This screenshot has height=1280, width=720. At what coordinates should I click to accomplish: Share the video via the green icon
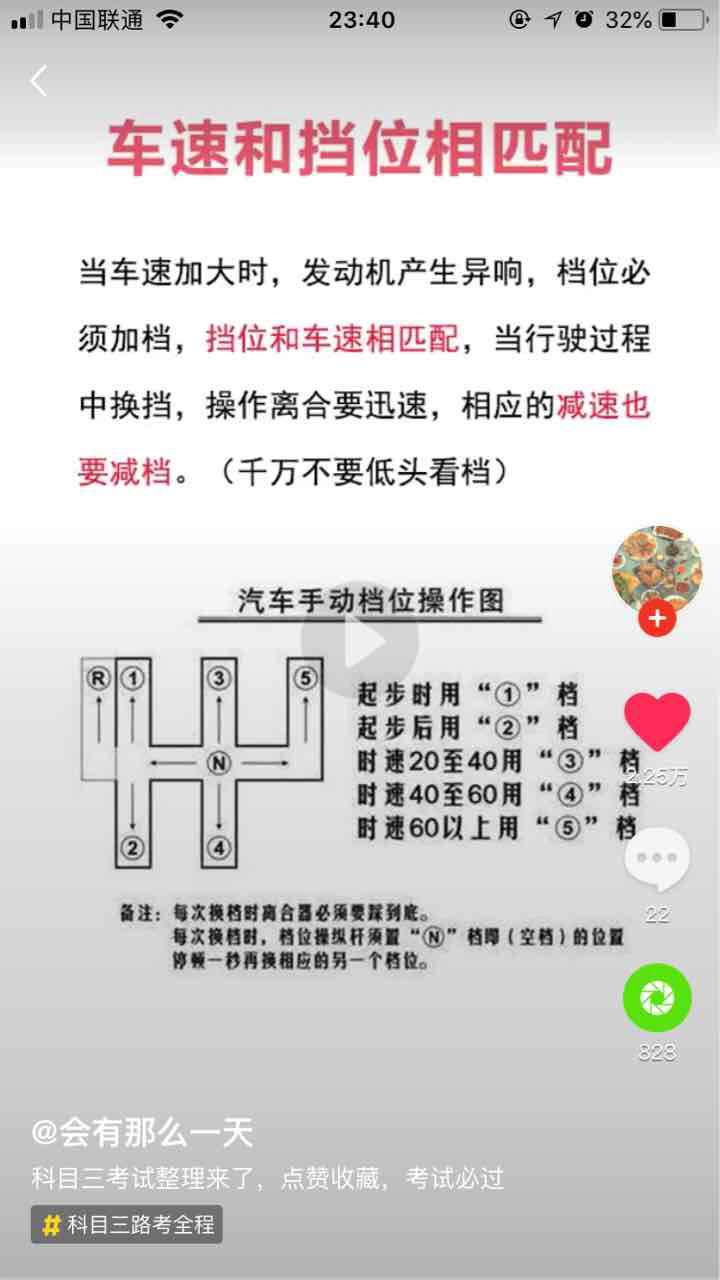point(657,998)
